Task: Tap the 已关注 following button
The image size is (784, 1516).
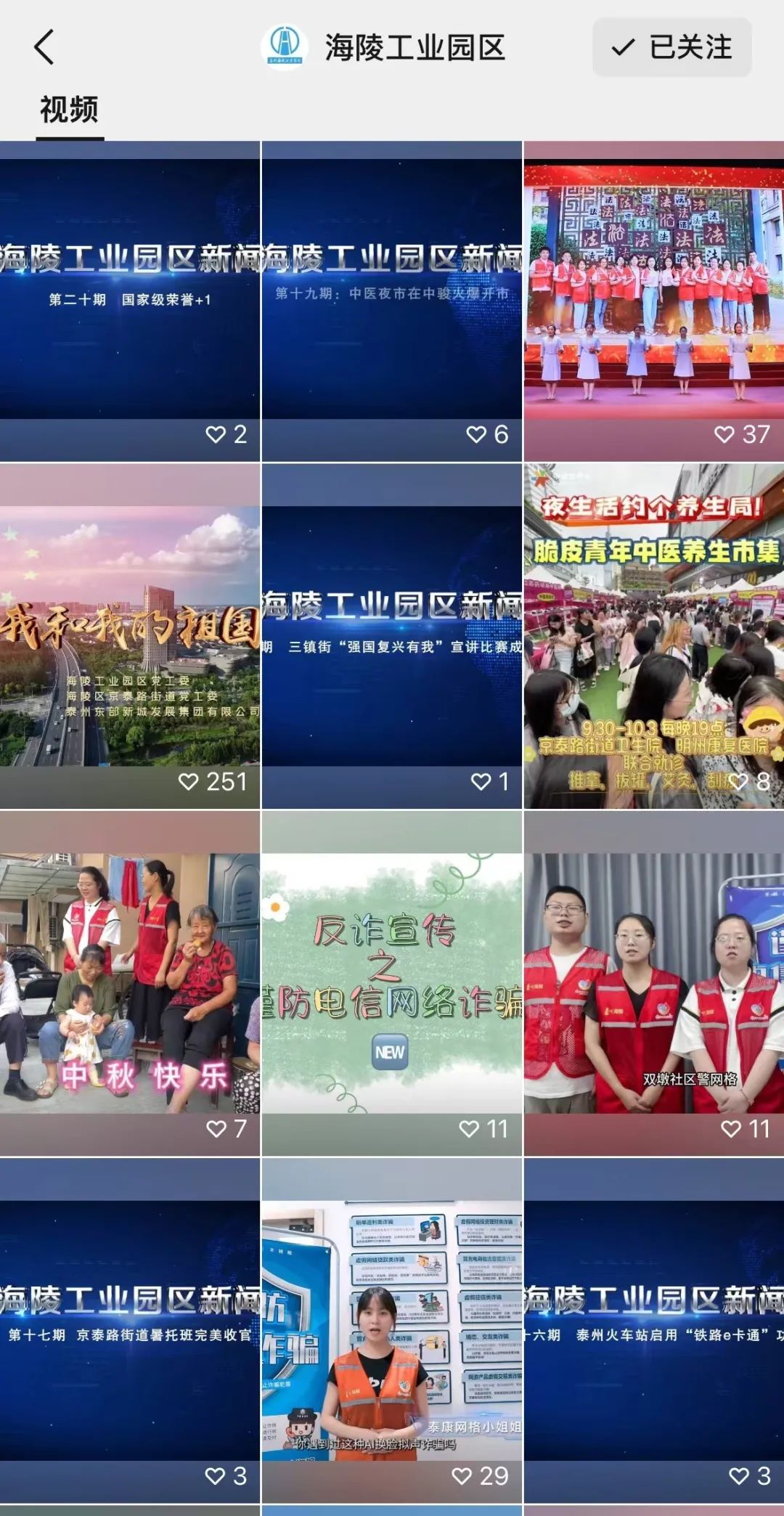Action: (671, 48)
